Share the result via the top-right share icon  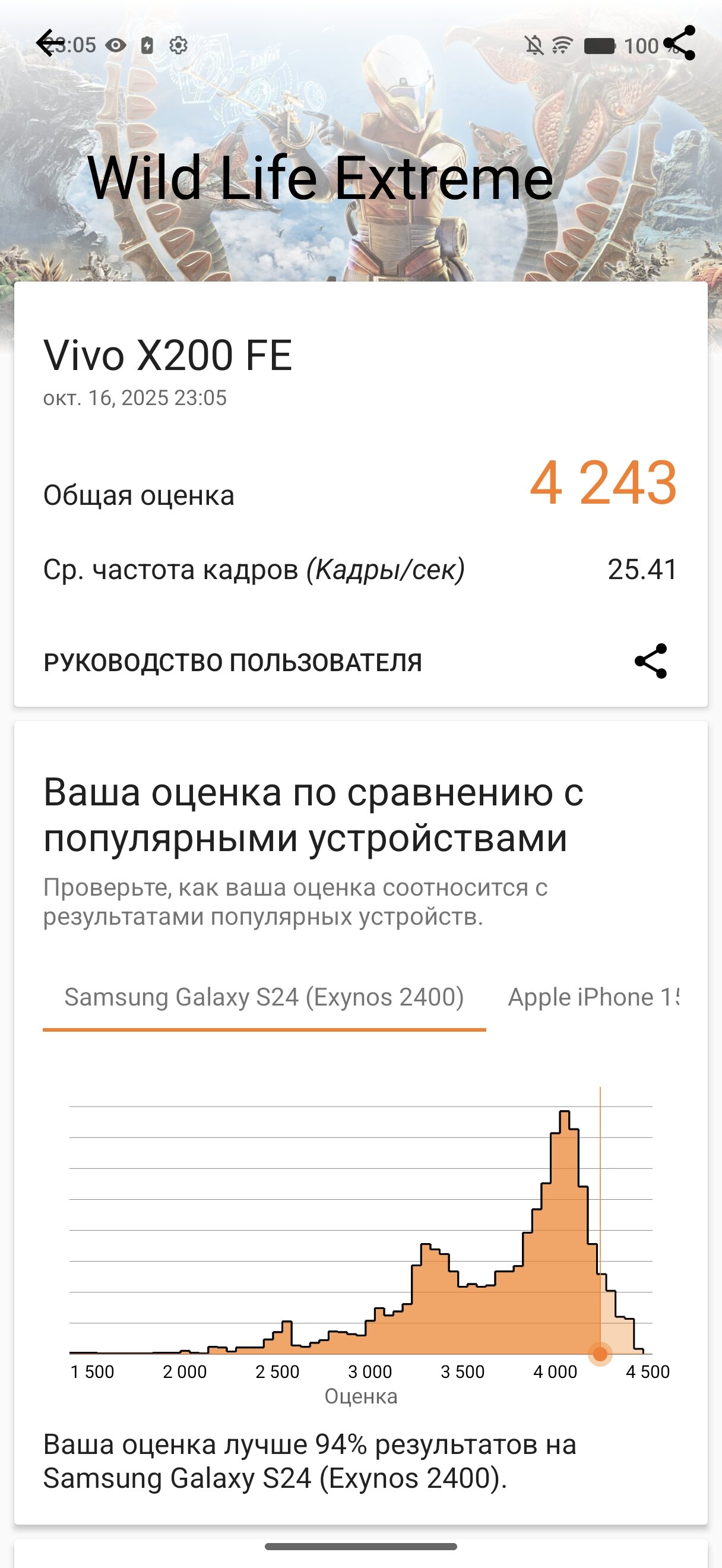[x=679, y=43]
